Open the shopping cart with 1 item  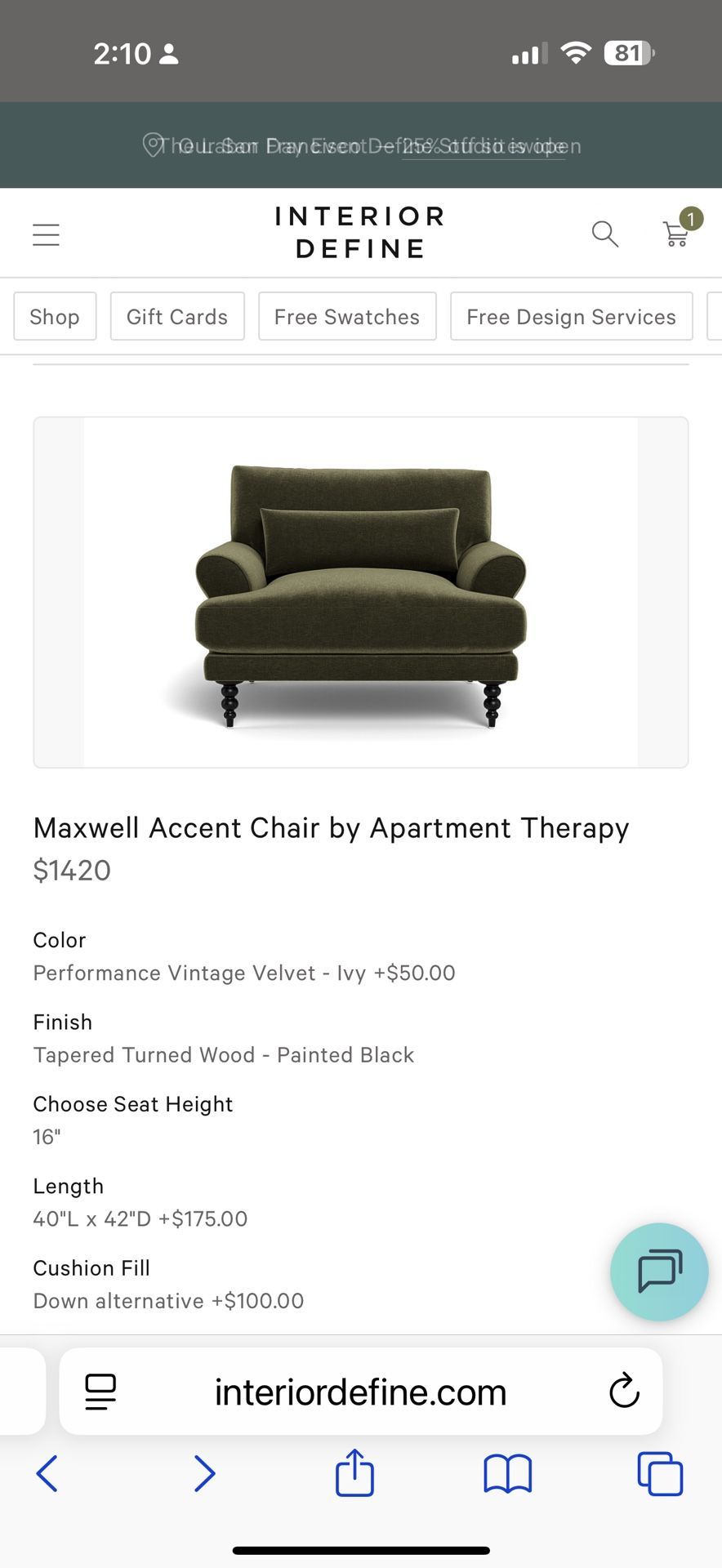point(676,234)
